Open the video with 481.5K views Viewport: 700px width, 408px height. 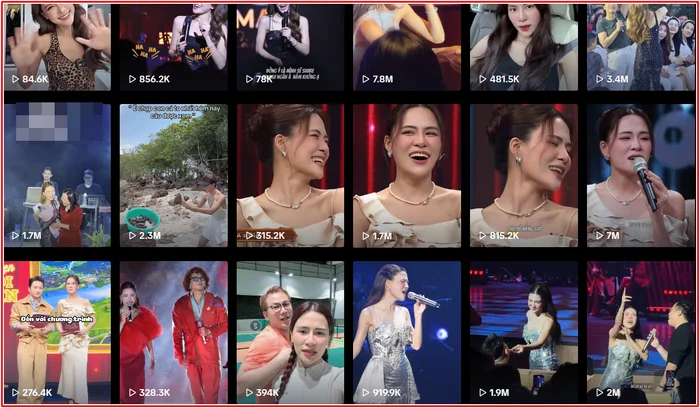pyautogui.click(x=524, y=45)
